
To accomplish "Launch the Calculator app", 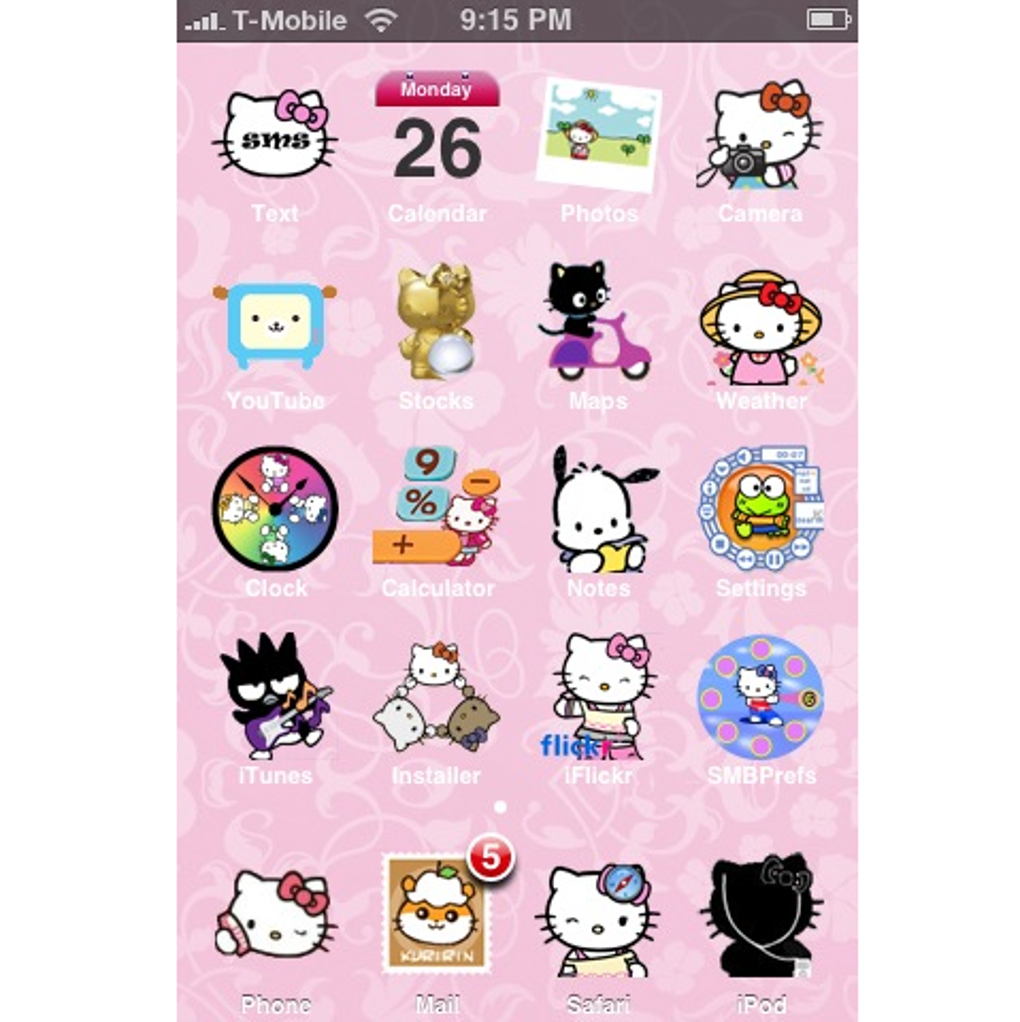I will (437, 507).
